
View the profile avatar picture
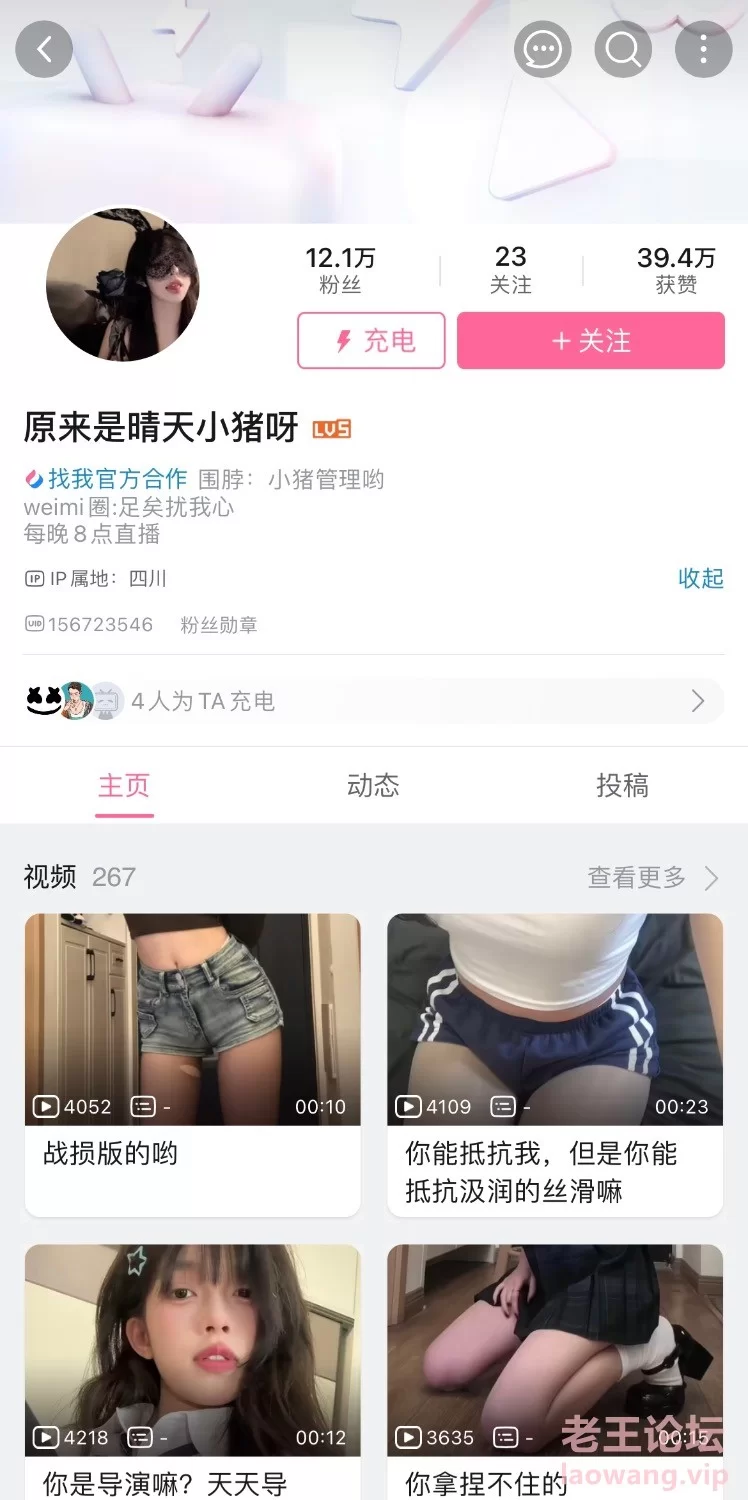(122, 285)
